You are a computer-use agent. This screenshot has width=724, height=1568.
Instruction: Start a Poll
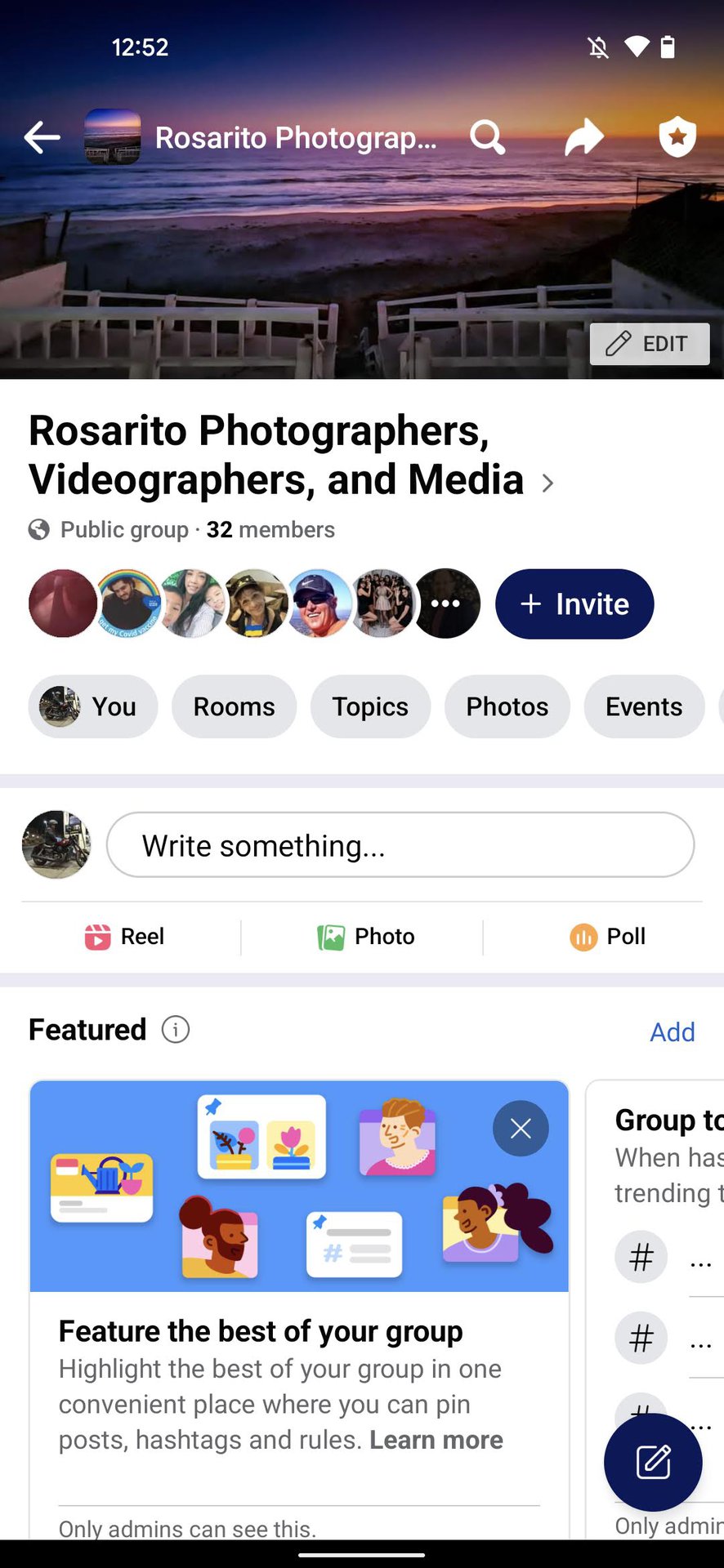[608, 937]
